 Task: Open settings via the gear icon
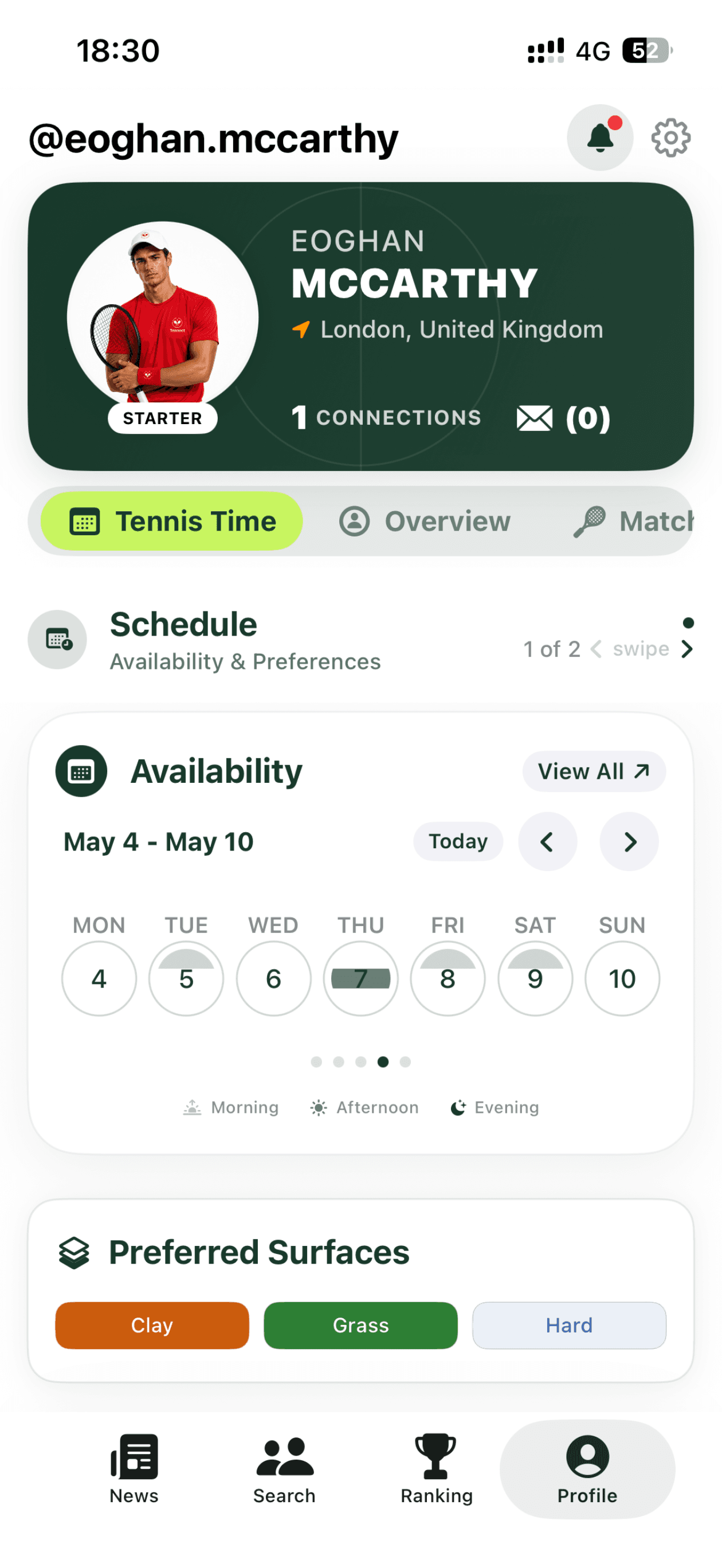coord(670,138)
